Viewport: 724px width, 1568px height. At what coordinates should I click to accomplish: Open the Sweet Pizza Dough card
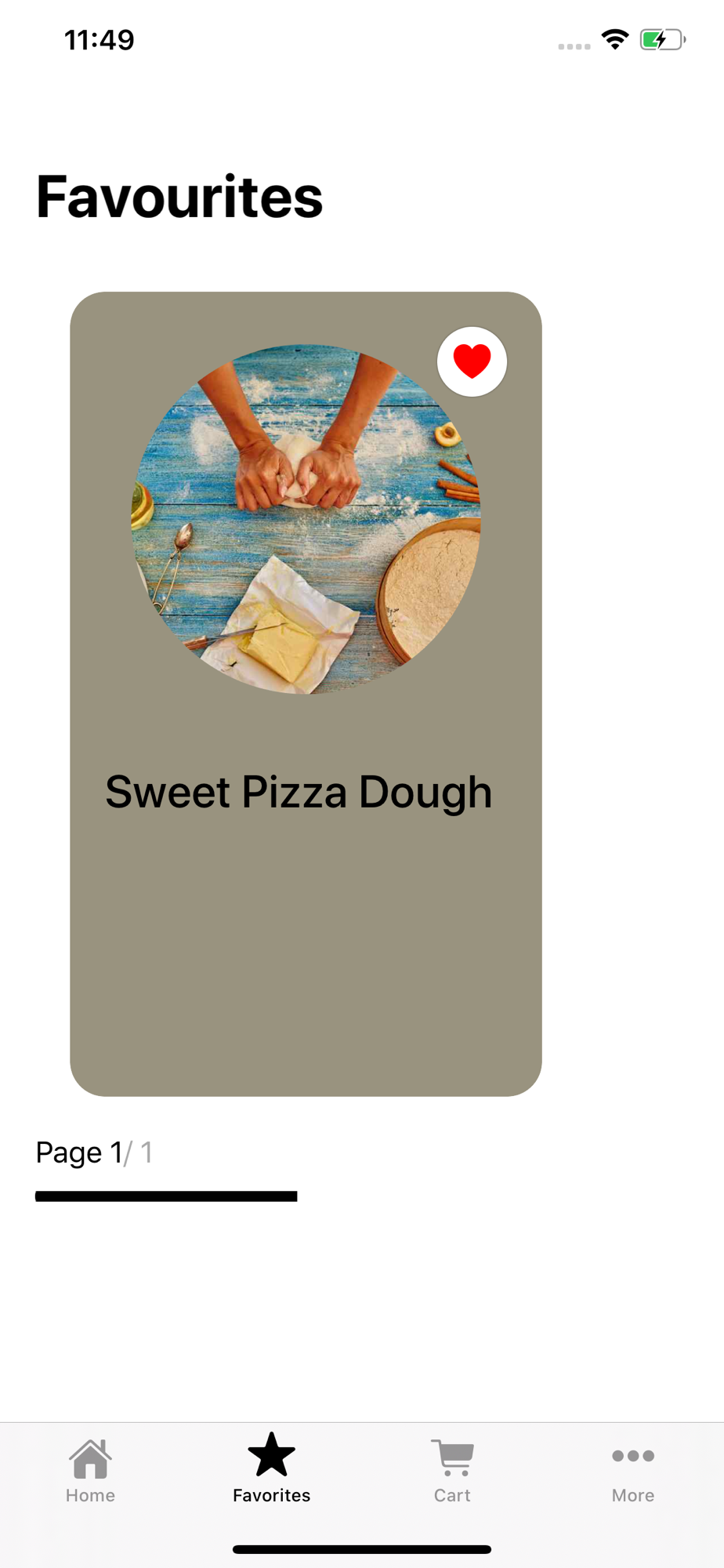click(306, 792)
